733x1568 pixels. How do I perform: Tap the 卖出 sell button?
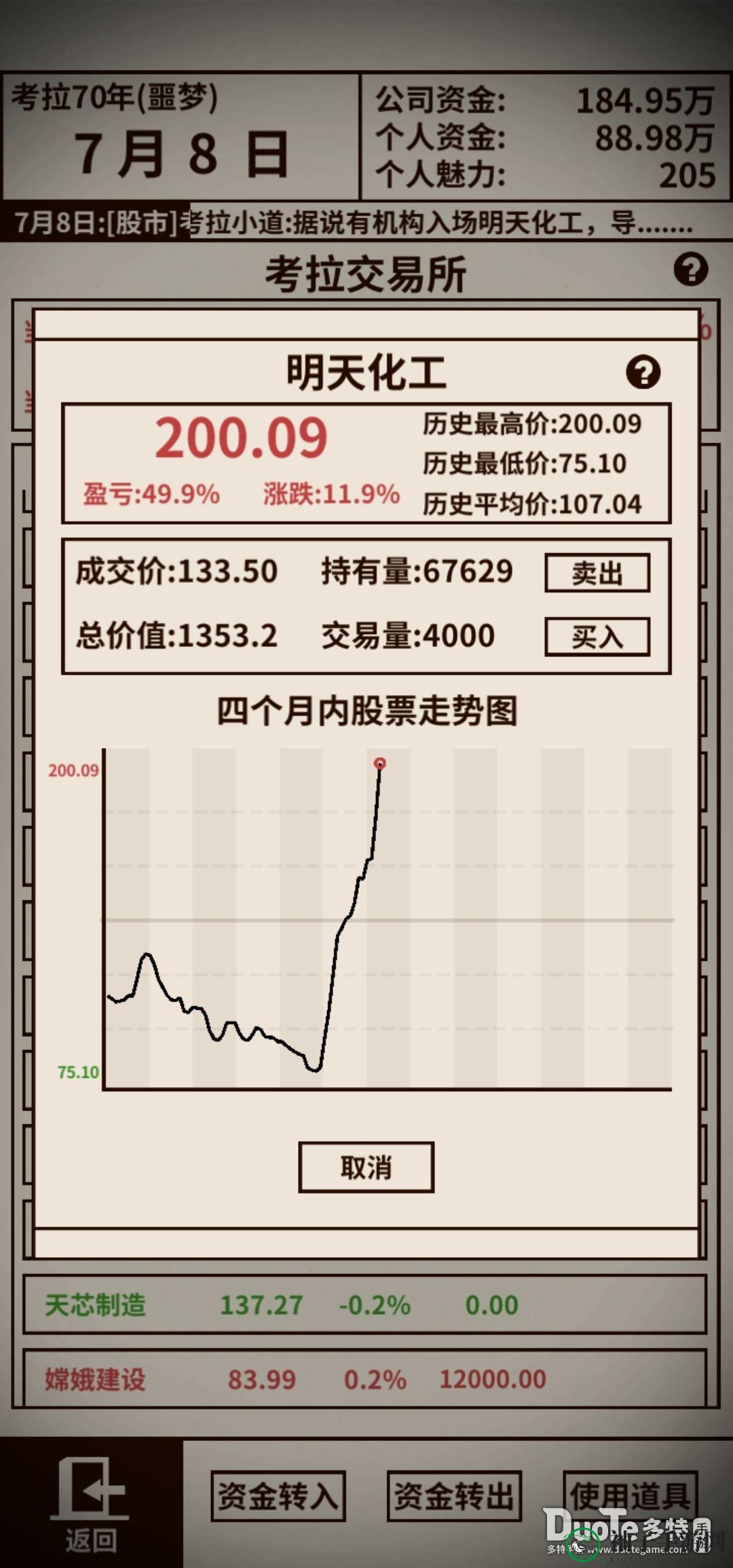597,574
